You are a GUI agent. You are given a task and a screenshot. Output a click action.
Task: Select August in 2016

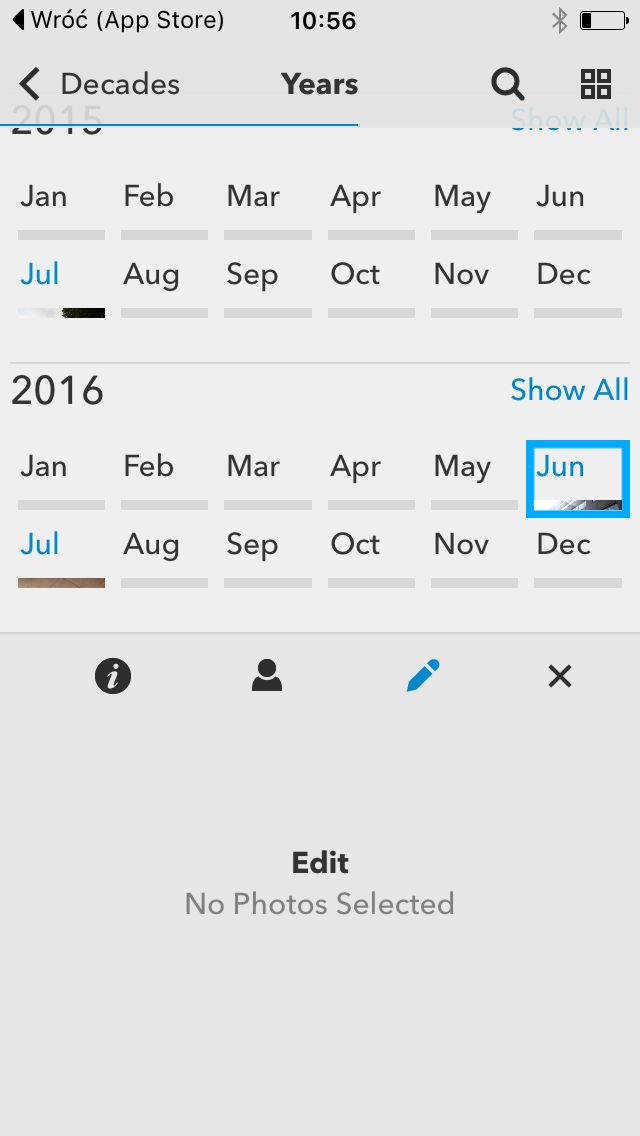[165, 557]
